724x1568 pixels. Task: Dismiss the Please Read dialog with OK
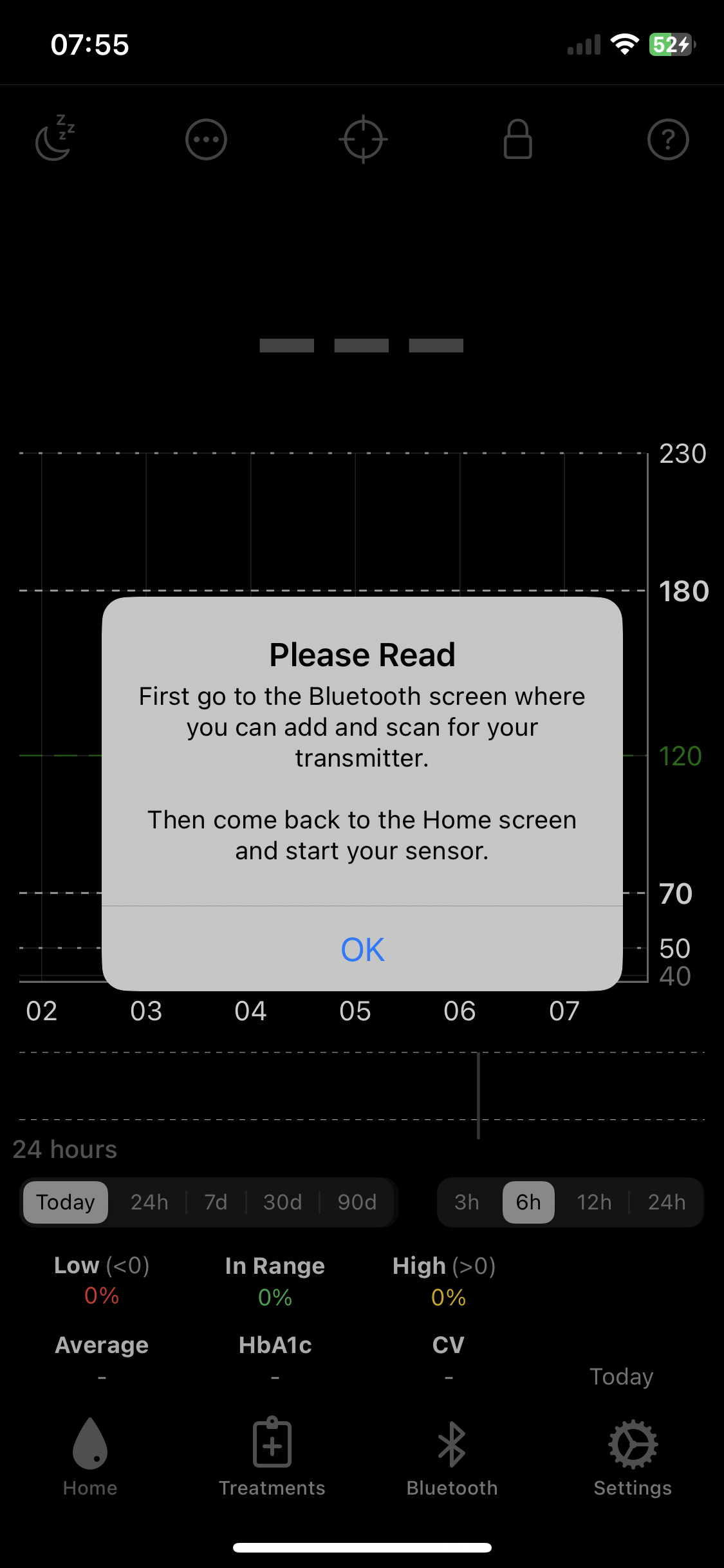(362, 949)
